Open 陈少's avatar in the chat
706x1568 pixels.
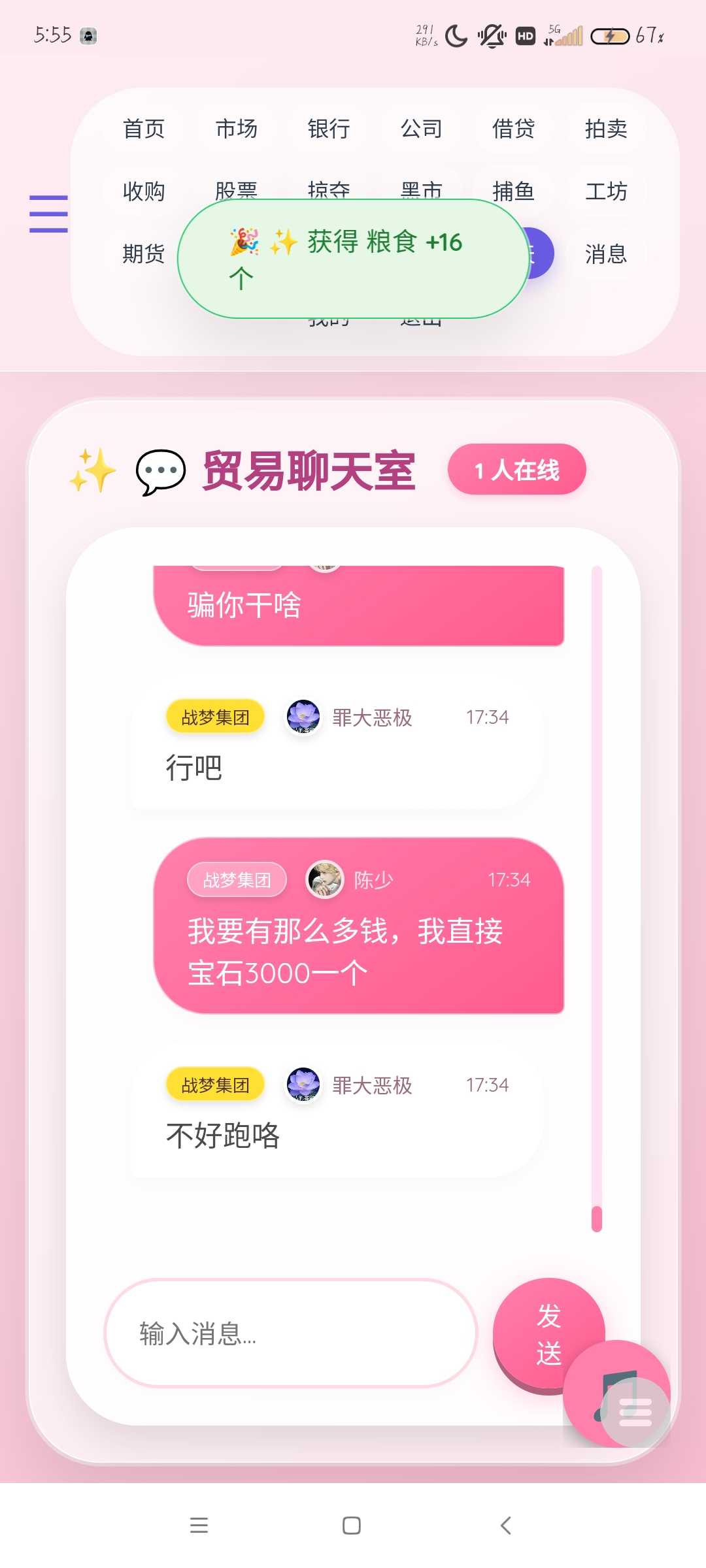[325, 879]
